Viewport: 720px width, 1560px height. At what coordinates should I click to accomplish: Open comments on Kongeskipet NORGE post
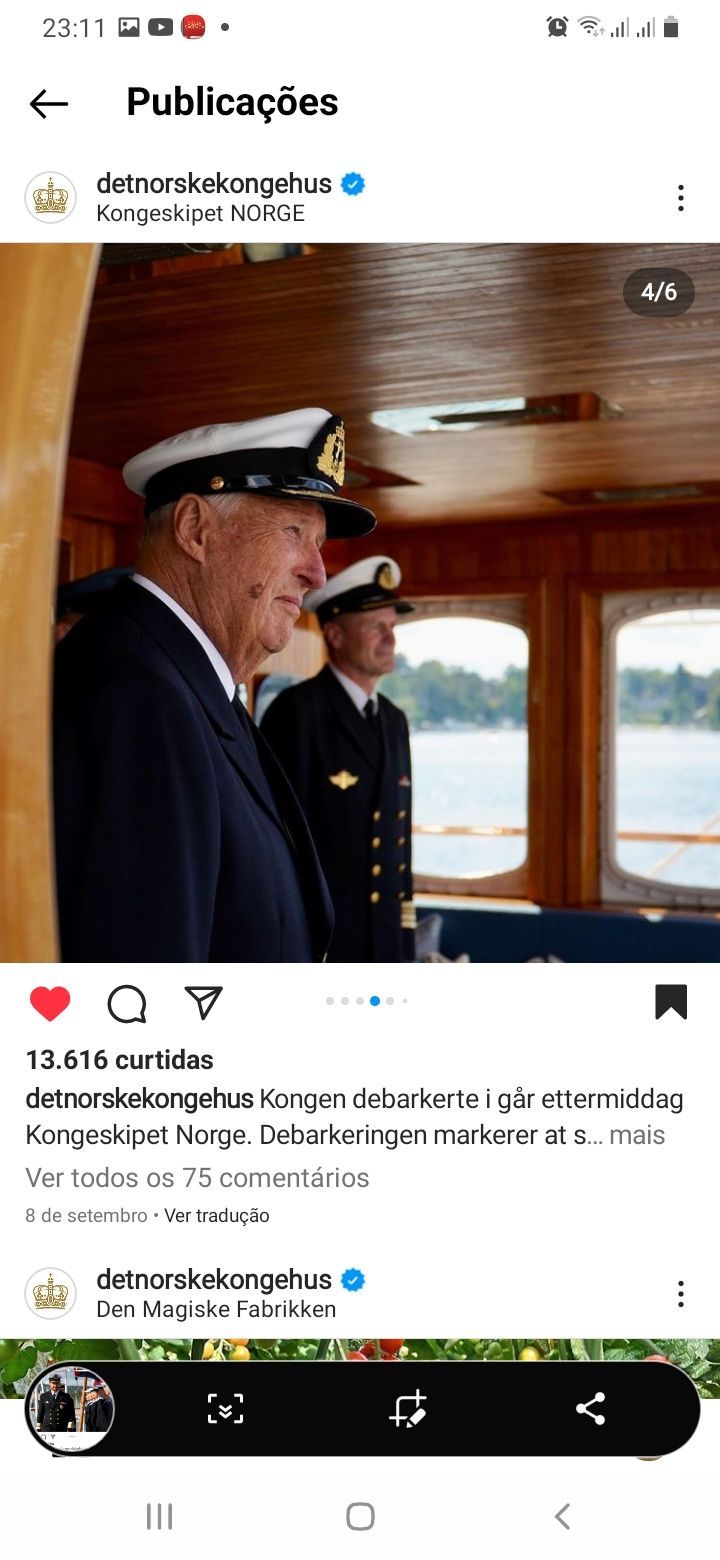tap(127, 1003)
